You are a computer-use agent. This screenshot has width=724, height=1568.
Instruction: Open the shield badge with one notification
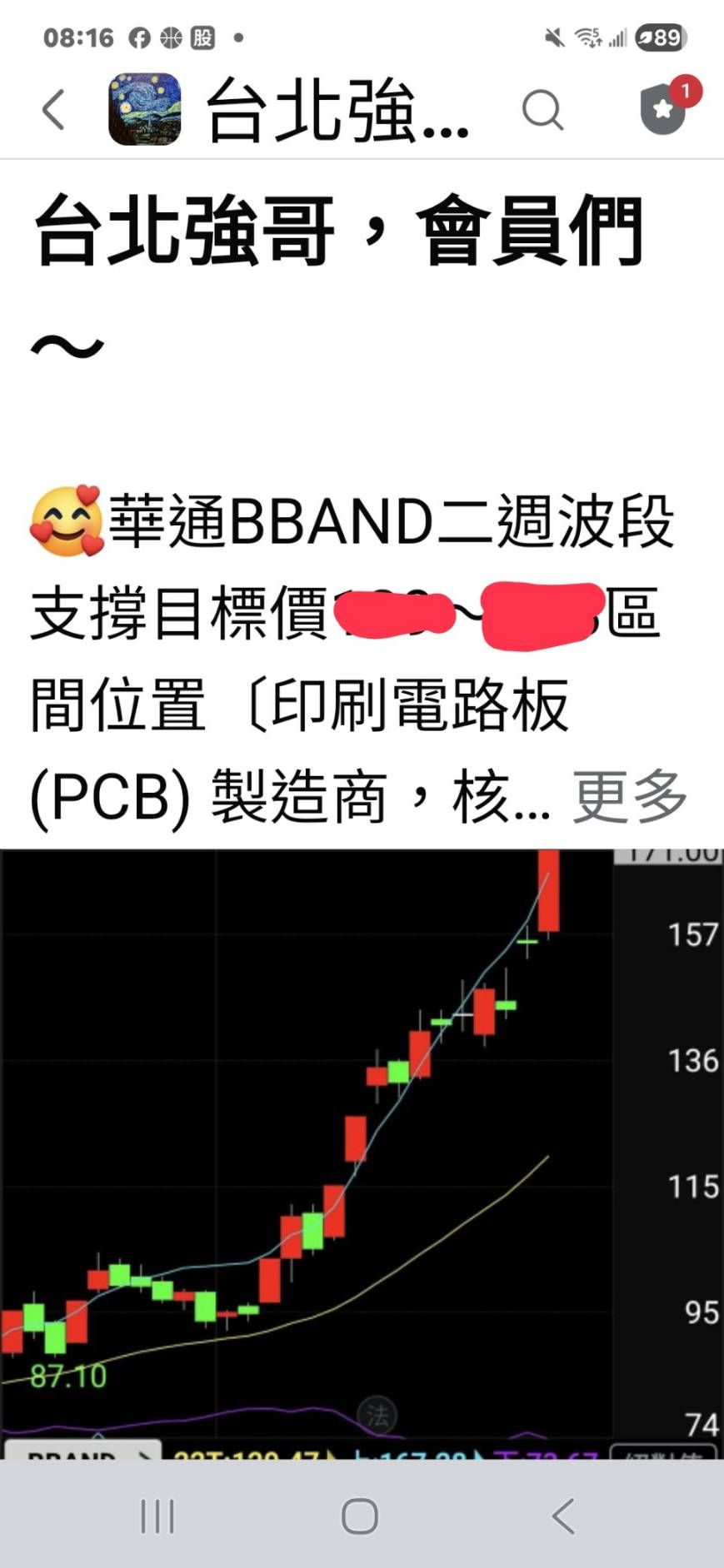click(x=665, y=108)
